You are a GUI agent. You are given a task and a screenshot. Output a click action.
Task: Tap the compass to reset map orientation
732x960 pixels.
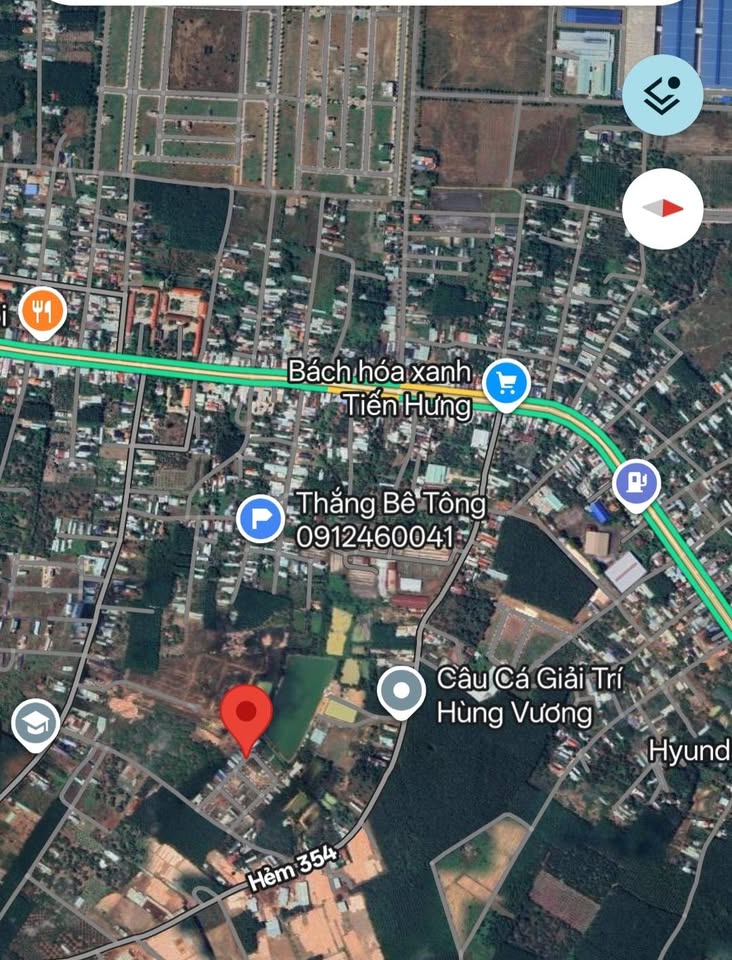click(662, 208)
